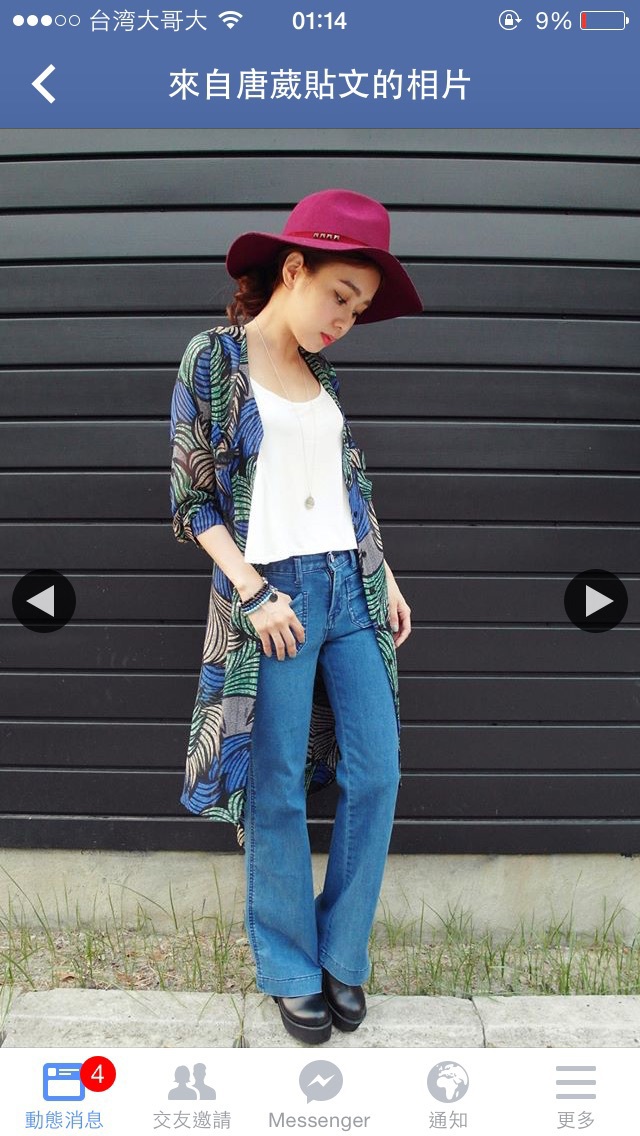Switch to the 交友邀請 tab
The height and width of the screenshot is (1136, 640).
(x=192, y=1092)
